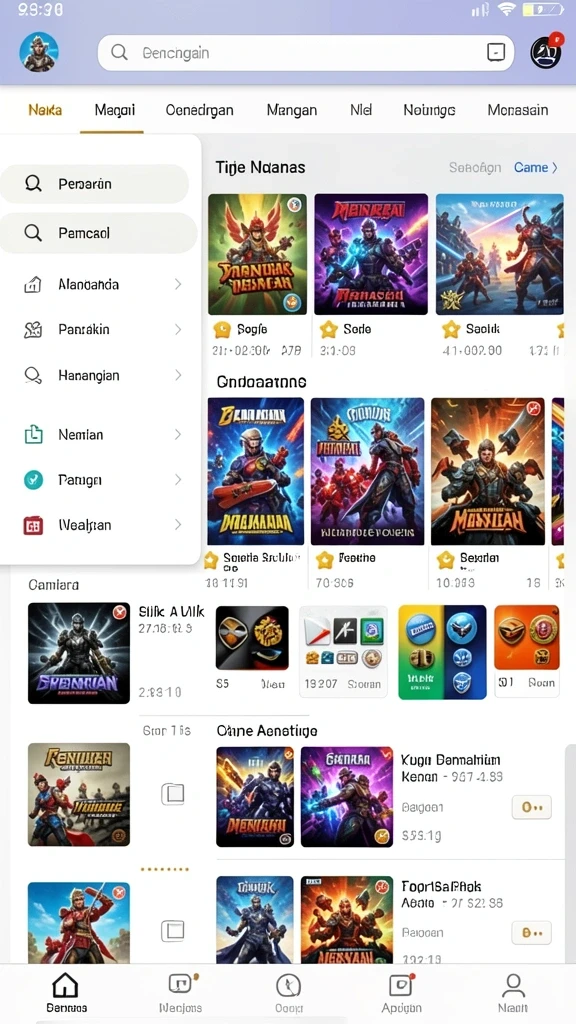Image resolution: width=576 pixels, height=1024 pixels.
Task: Tap the Came link with arrow
Action: click(x=536, y=168)
